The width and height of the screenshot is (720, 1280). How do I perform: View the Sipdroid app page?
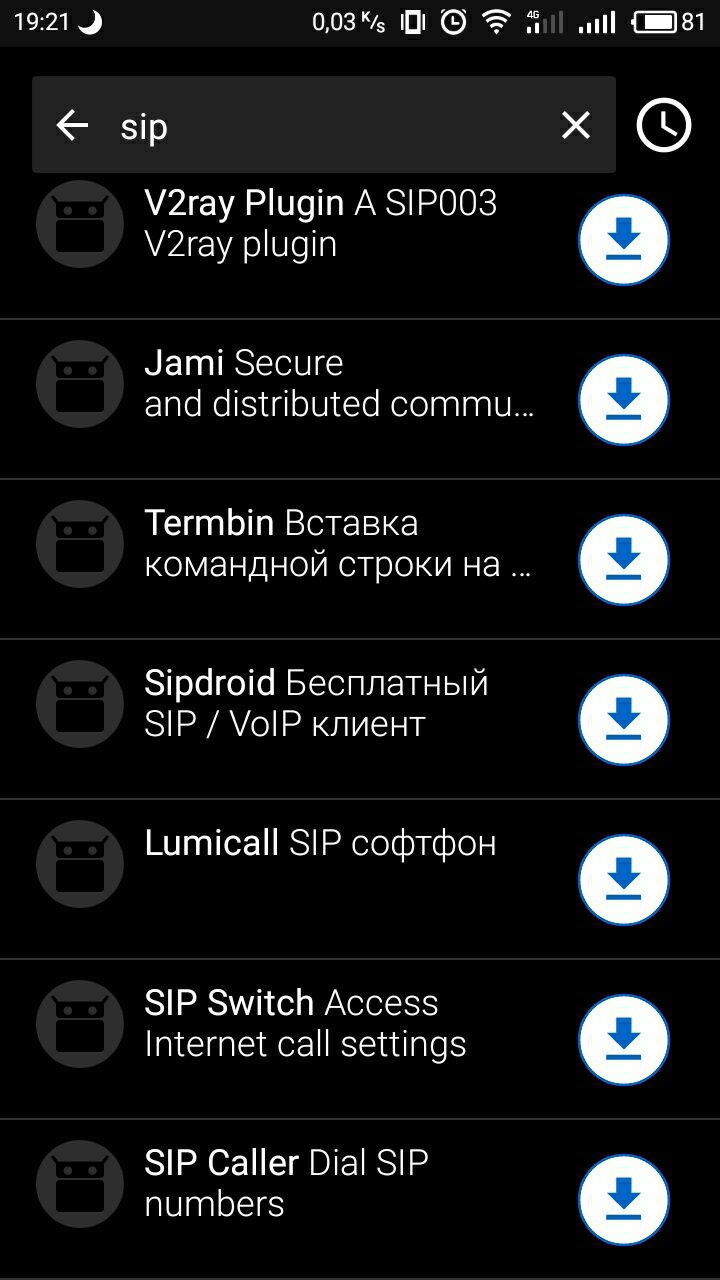point(290,720)
